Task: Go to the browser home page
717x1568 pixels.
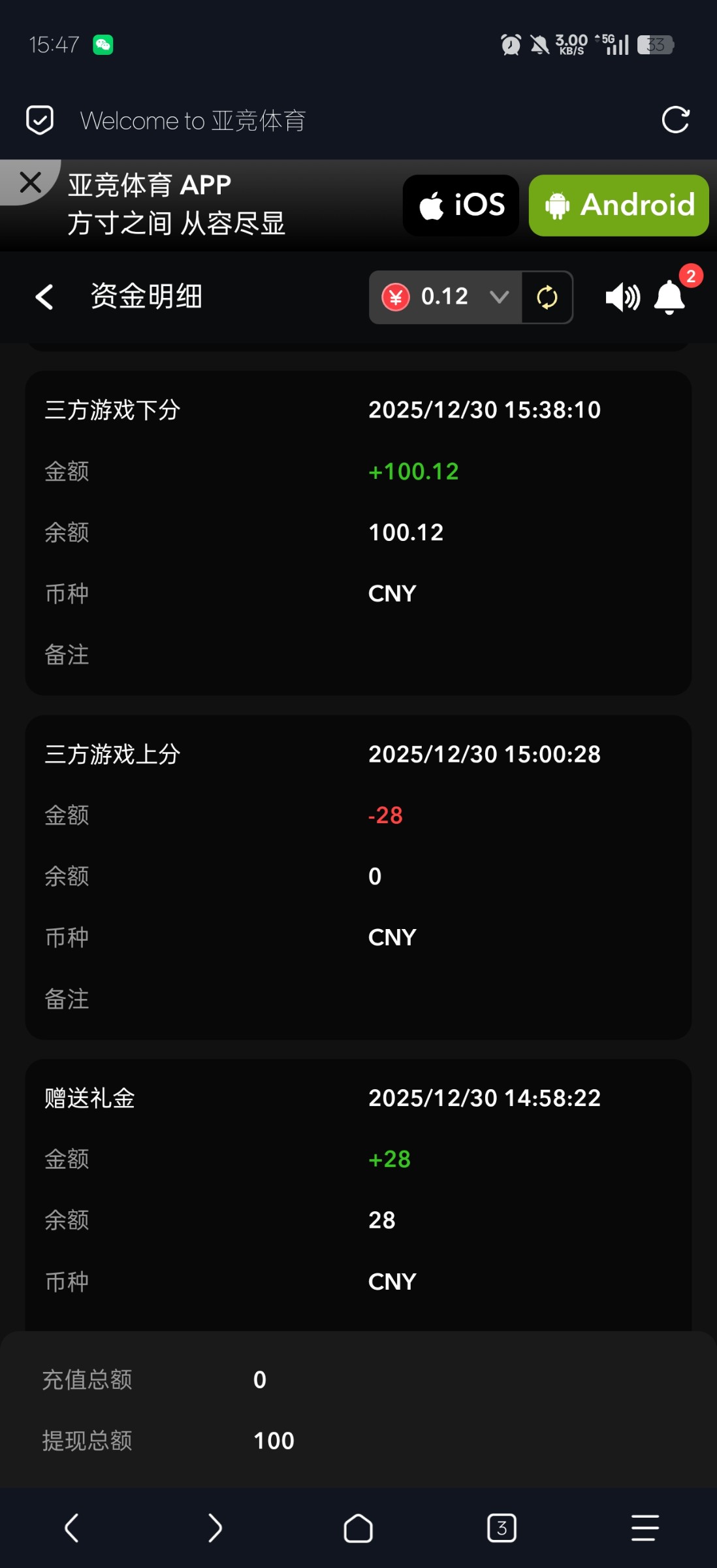Action: point(358,1528)
